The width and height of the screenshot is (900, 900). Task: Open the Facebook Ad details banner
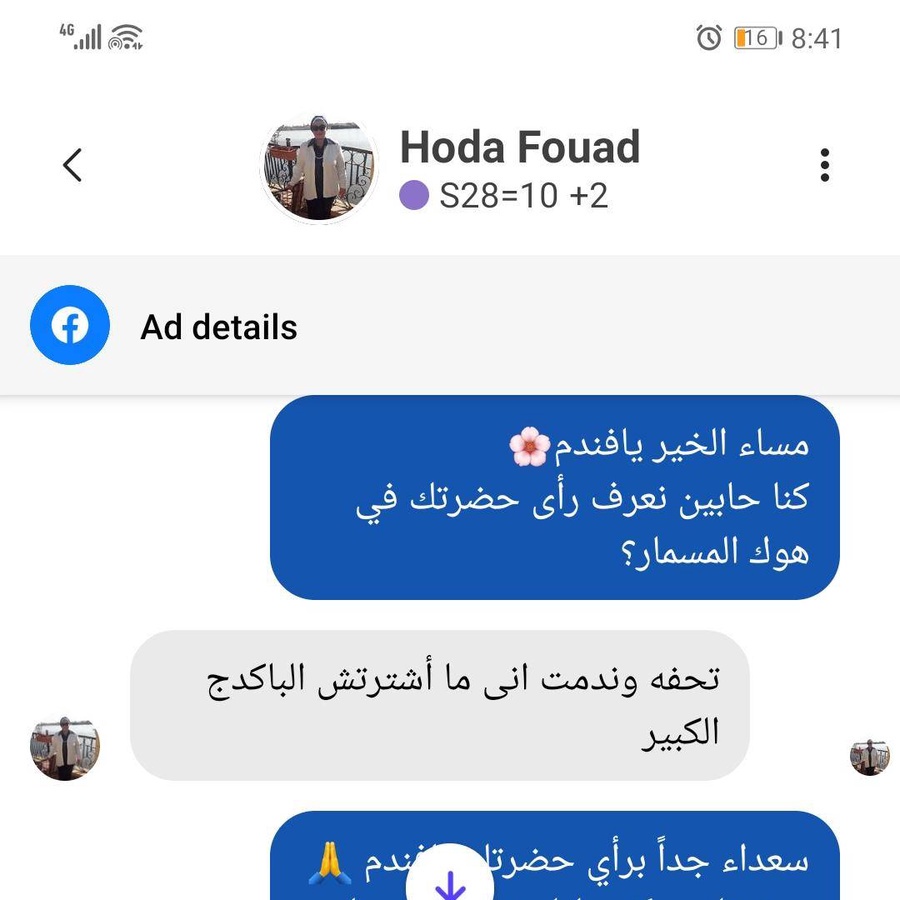pyautogui.click(x=219, y=326)
